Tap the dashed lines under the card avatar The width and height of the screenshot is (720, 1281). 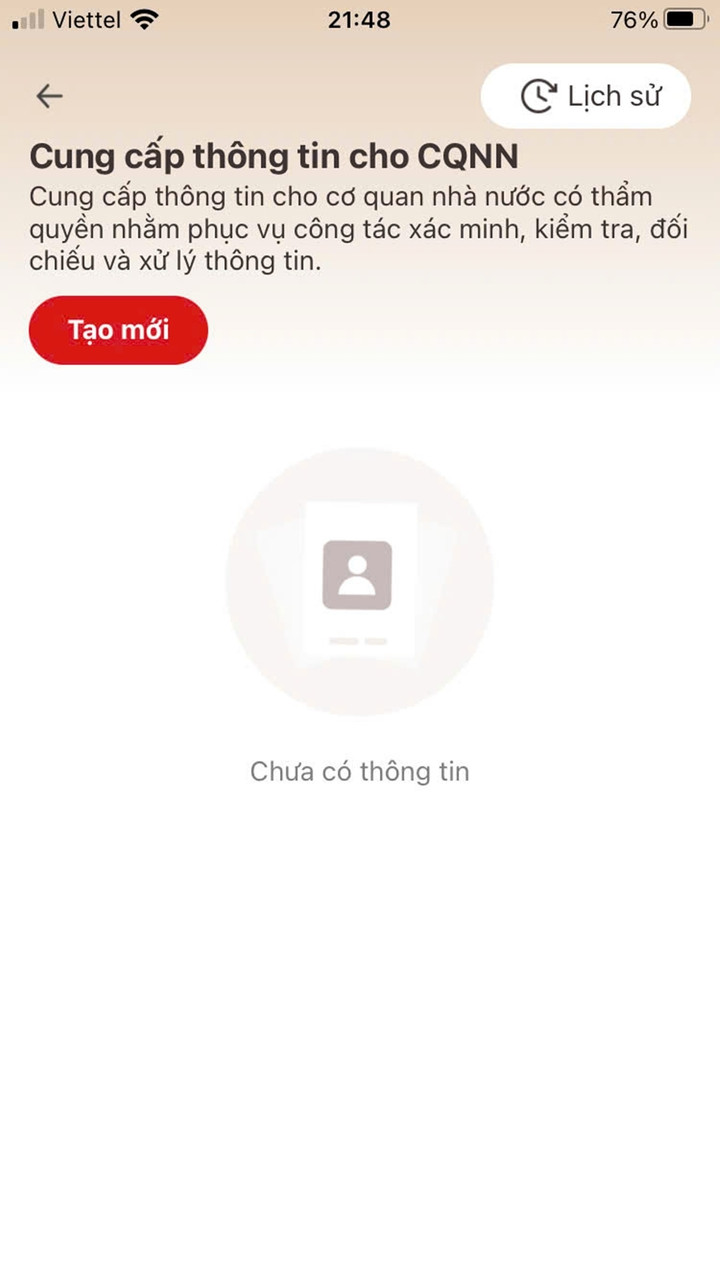[x=358, y=640]
